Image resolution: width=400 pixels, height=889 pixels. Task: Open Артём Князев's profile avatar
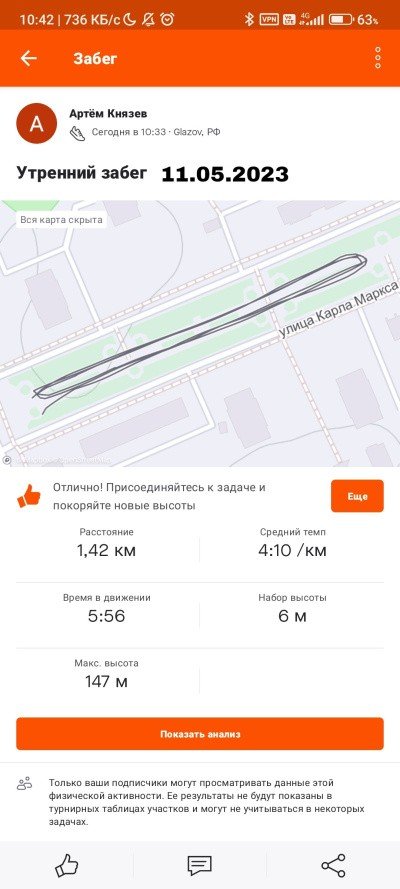point(37,124)
